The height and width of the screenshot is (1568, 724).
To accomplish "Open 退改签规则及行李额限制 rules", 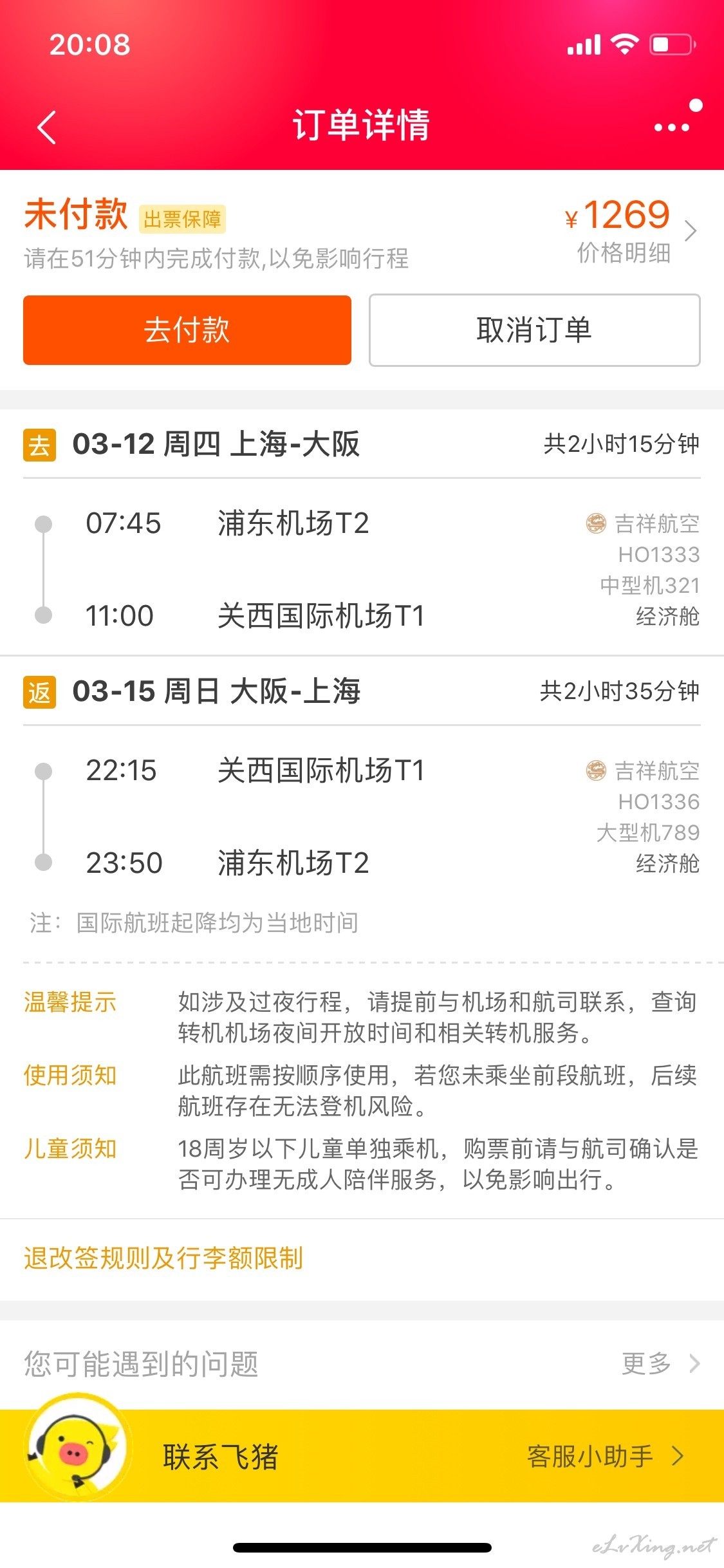I will pos(163,1258).
